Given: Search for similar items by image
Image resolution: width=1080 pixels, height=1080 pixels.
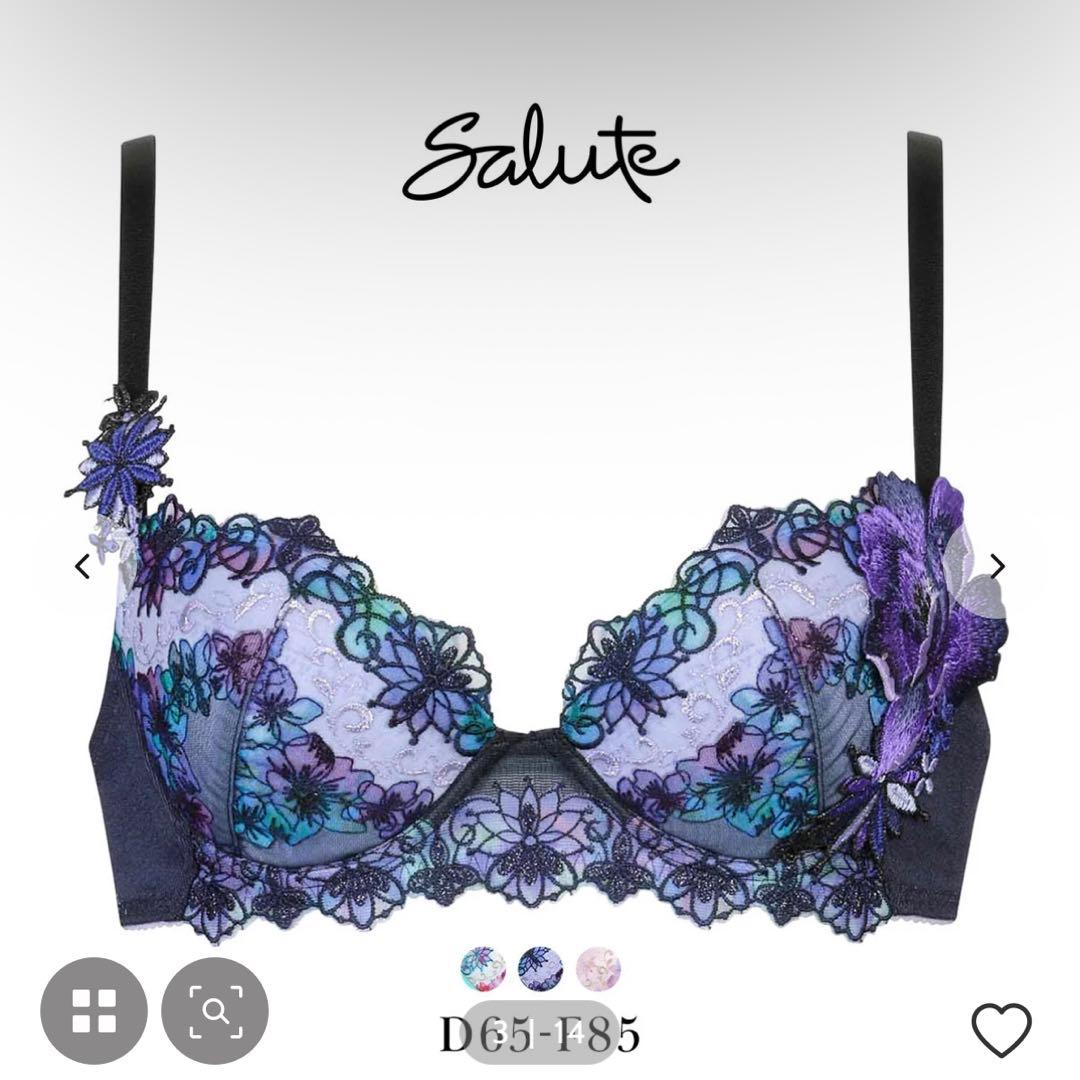Looking at the screenshot, I should 214,1010.
